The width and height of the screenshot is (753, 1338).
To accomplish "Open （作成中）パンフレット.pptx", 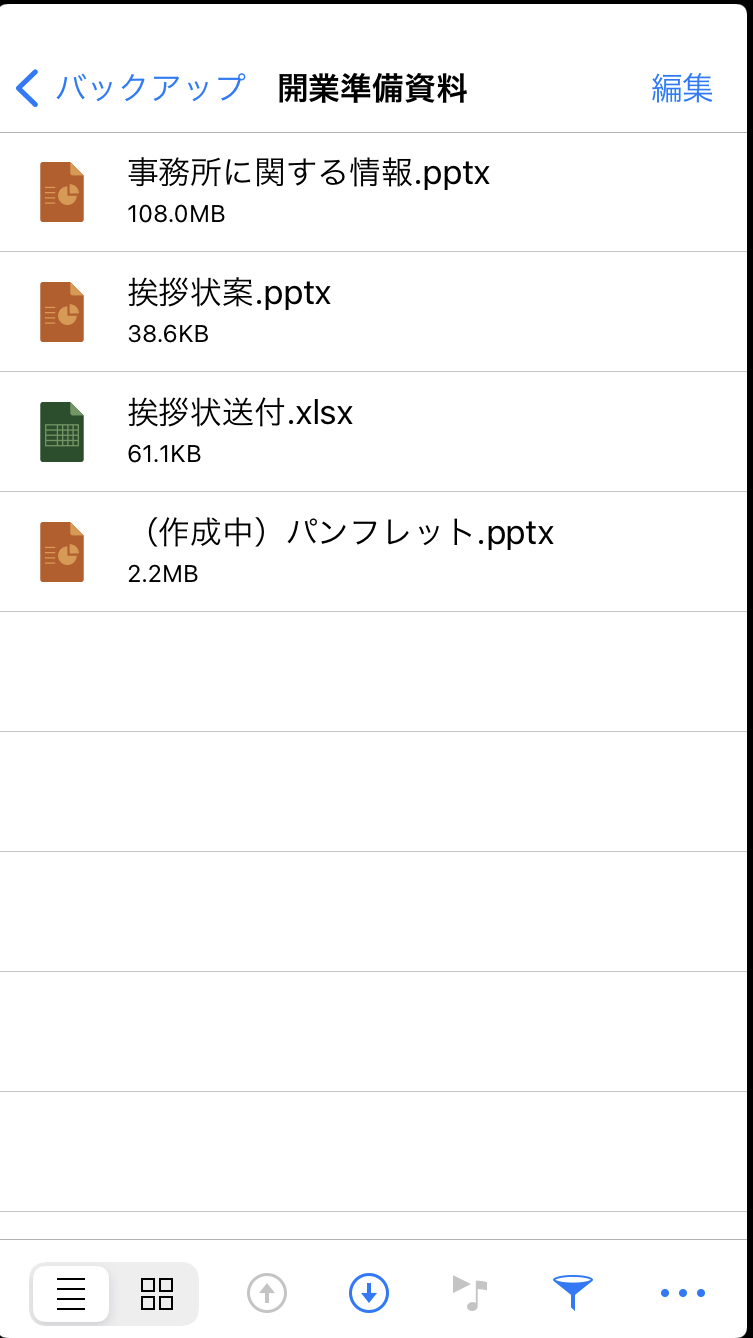I will 376,552.
